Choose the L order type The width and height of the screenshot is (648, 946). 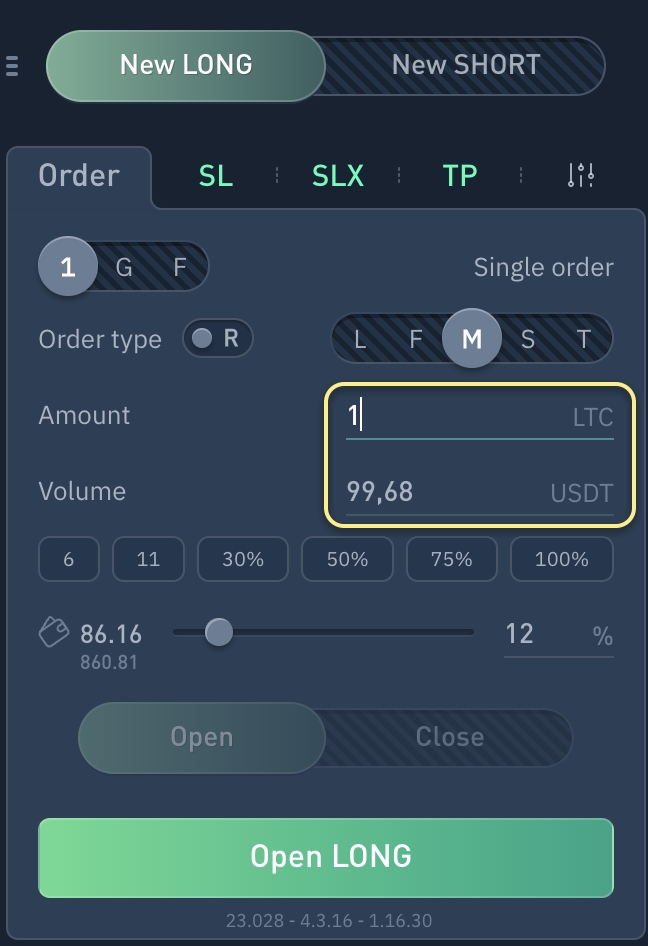(360, 339)
